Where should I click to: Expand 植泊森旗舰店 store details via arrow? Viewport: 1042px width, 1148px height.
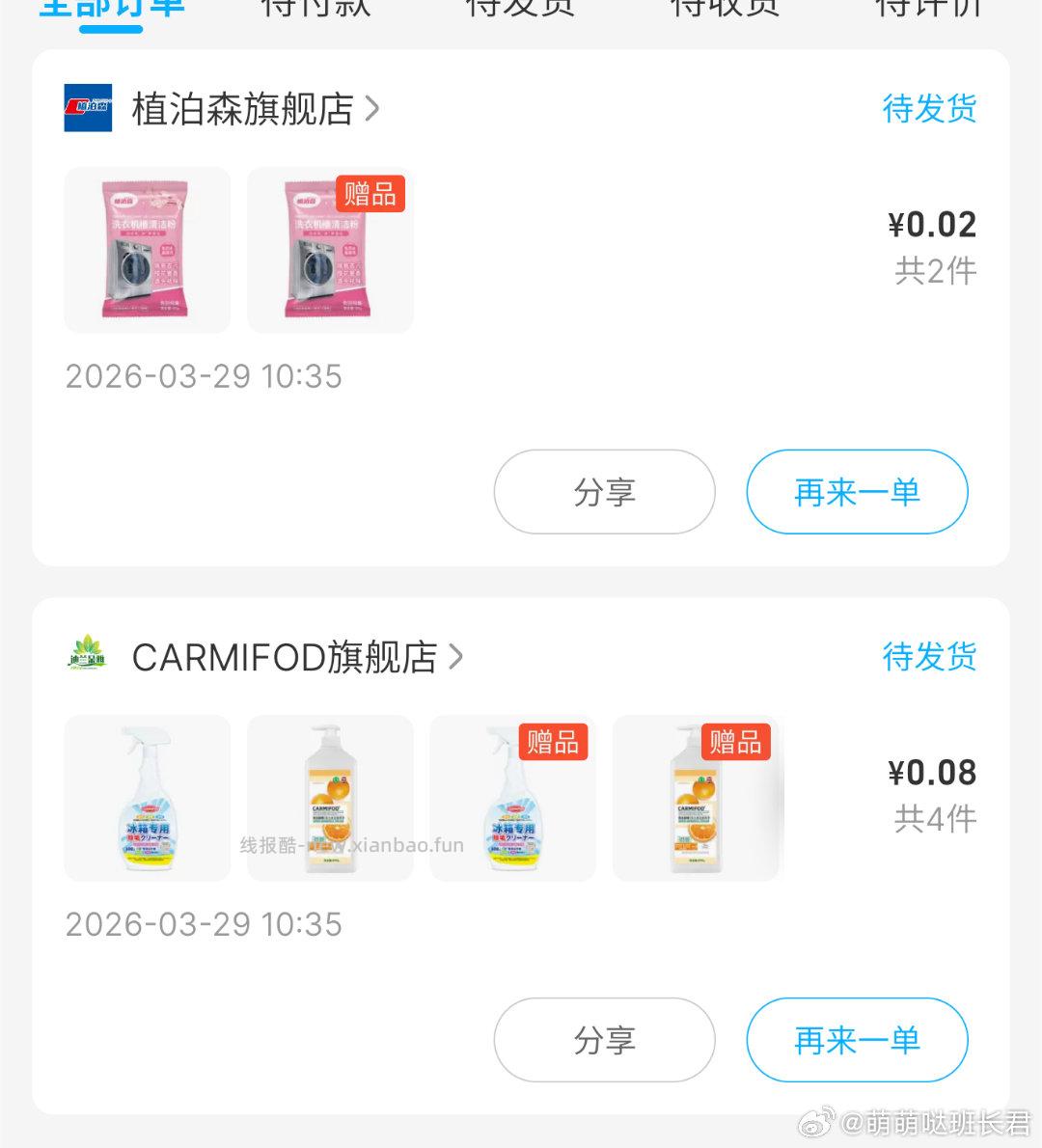[374, 109]
